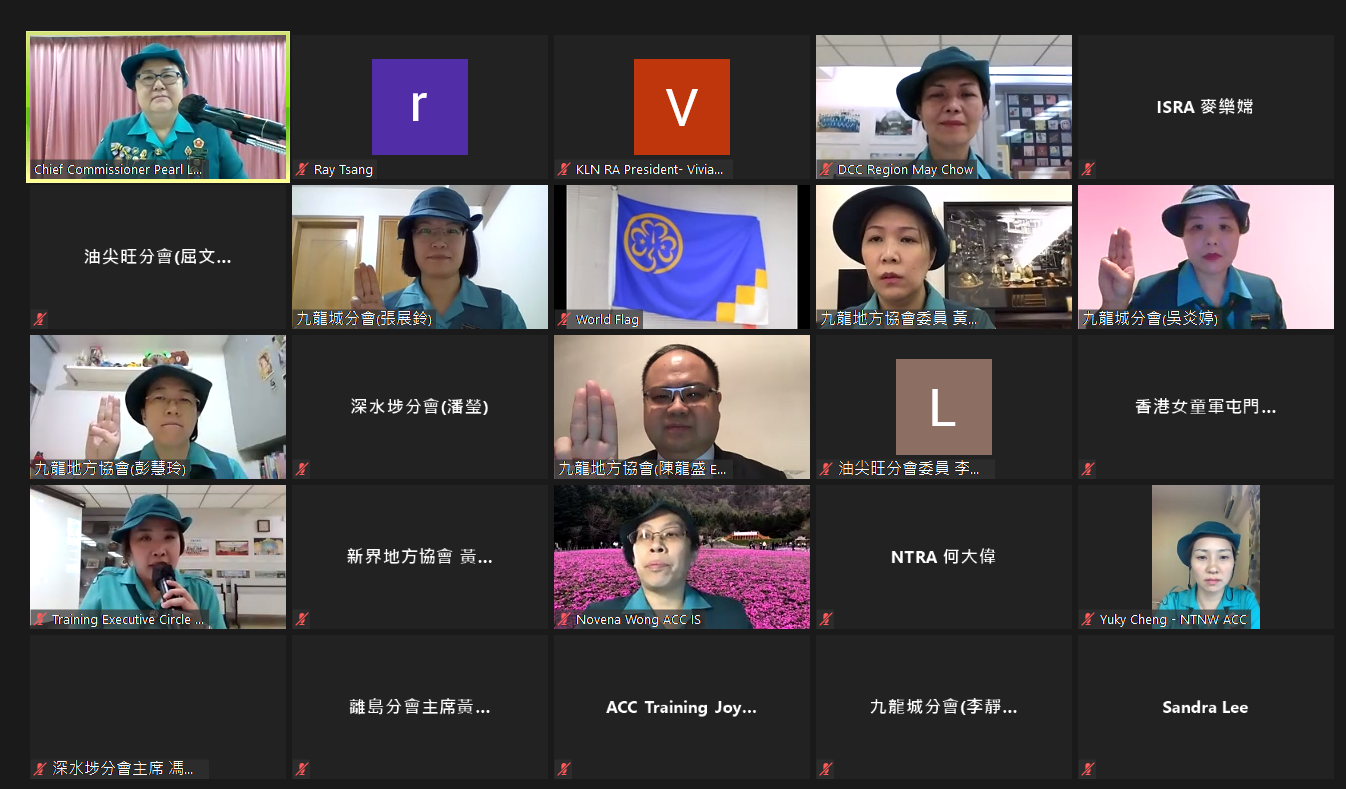Open Ray Tsang's participant tile
This screenshot has height=789, width=1346.
pos(420,107)
